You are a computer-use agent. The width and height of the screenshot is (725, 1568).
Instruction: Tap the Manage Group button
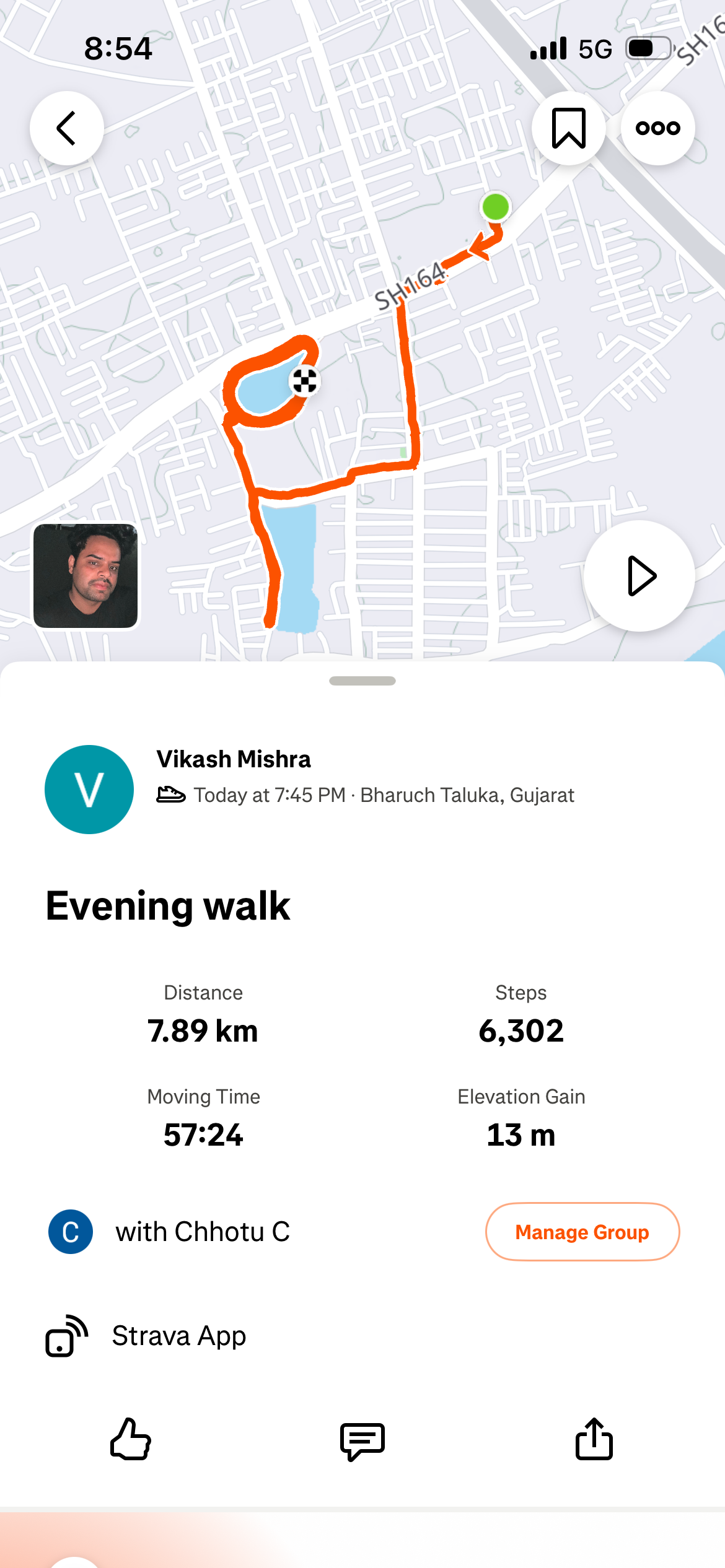[582, 1232]
